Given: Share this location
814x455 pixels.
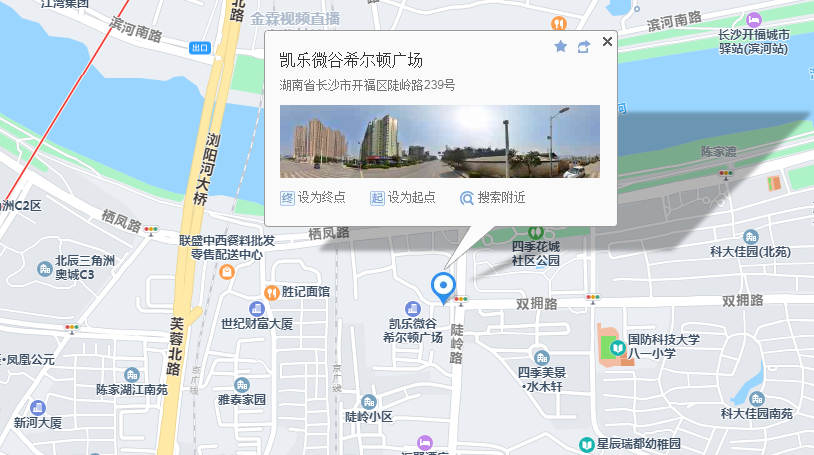Looking at the screenshot, I should pos(584,47).
